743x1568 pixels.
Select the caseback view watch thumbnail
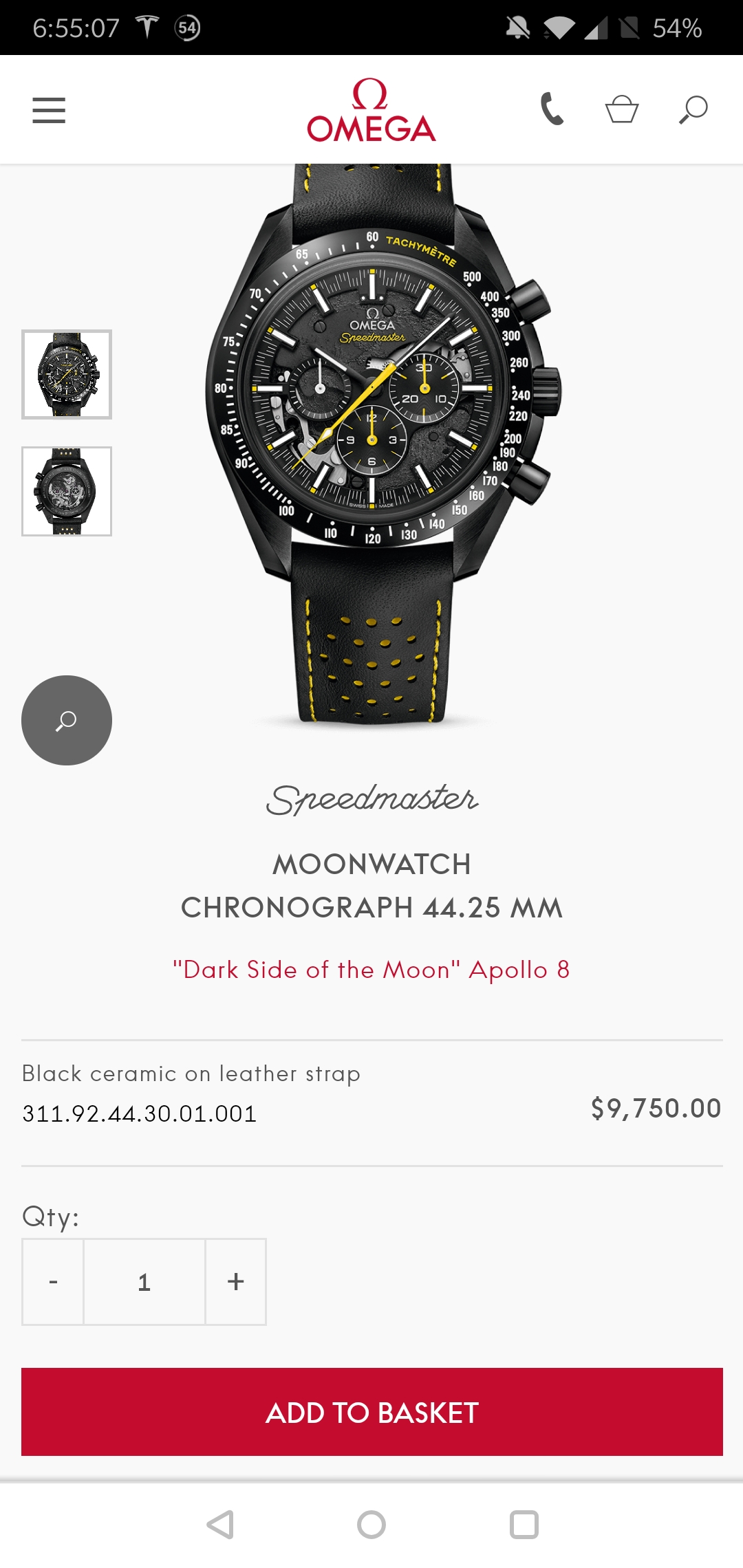pyautogui.click(x=67, y=491)
